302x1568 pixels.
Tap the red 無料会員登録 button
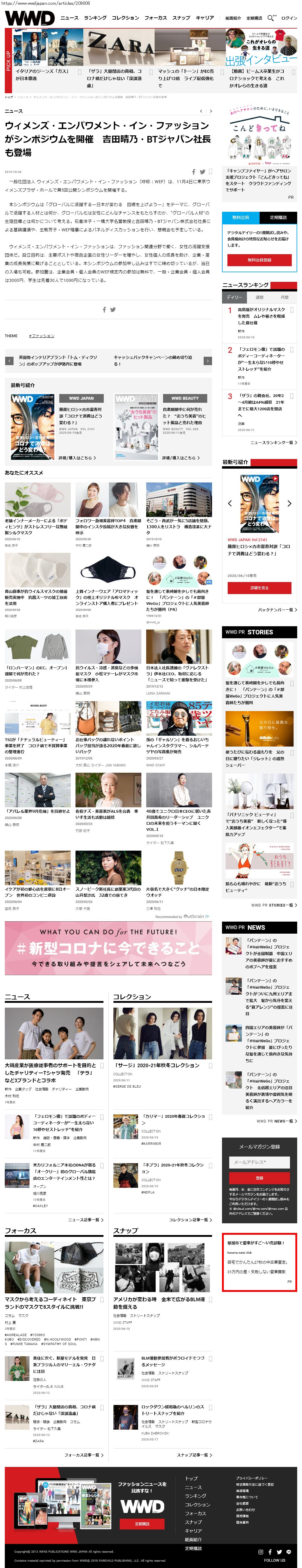tap(259, 260)
